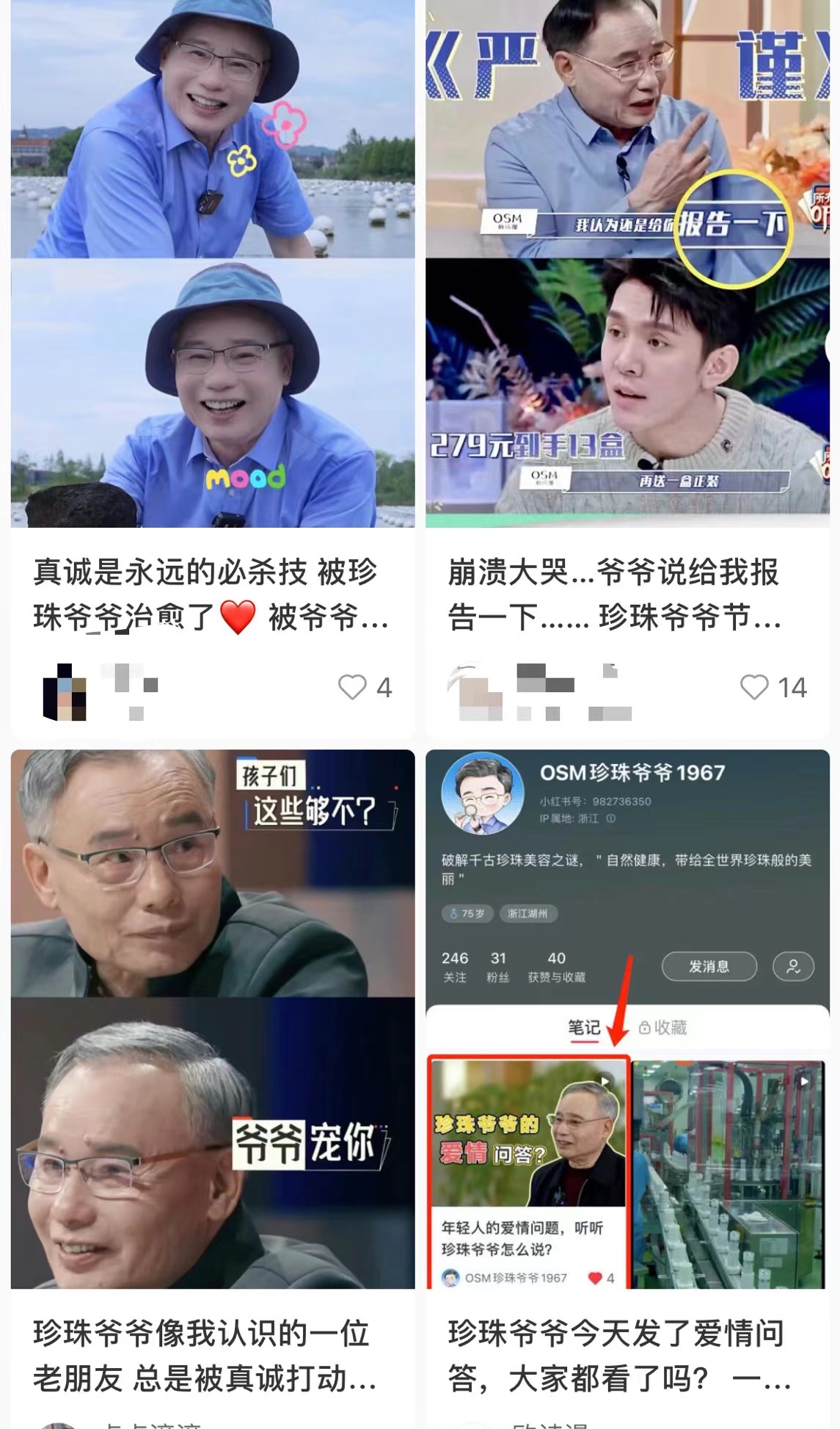Open author avatar under '真诚是永远的必杀技' post
The width and height of the screenshot is (840, 1429).
click(x=65, y=691)
